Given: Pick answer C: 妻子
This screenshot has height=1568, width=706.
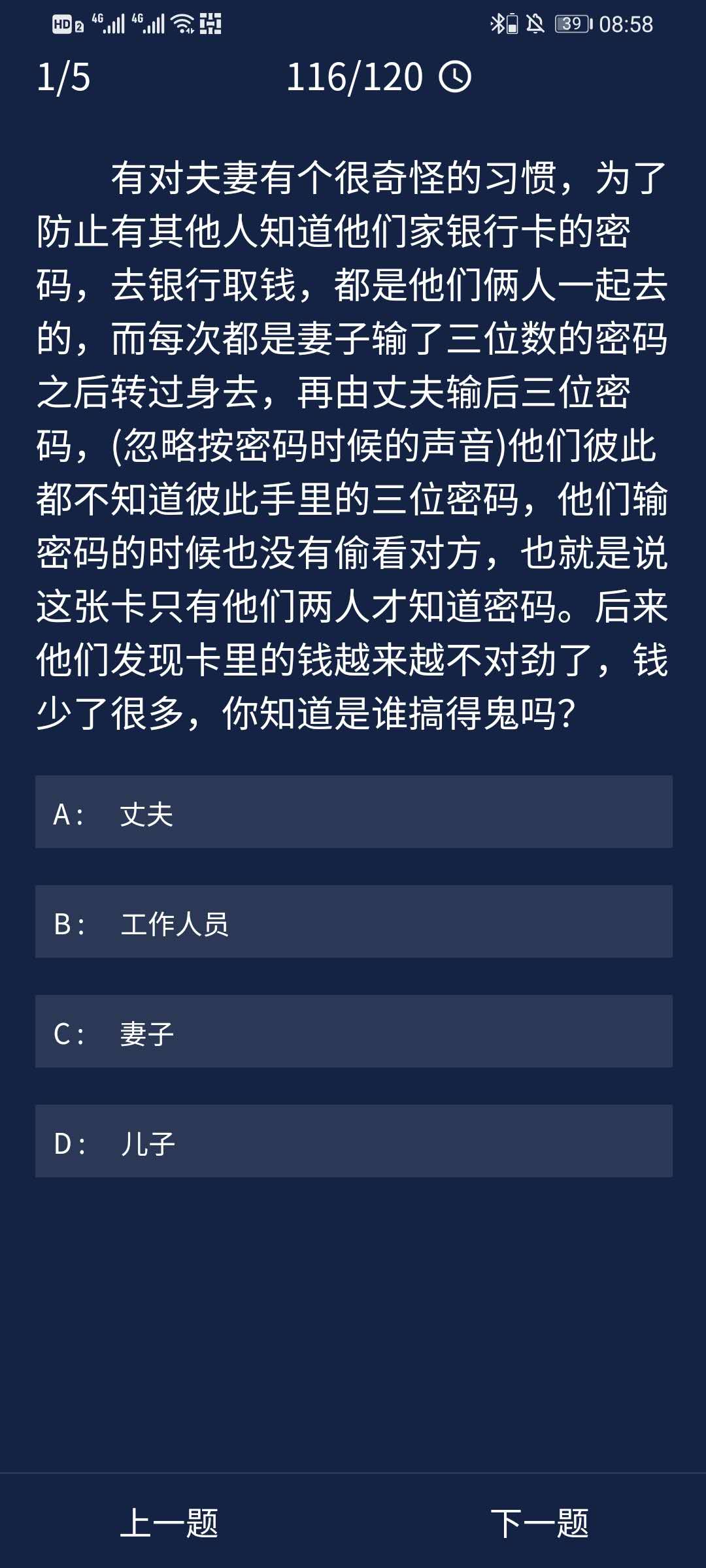Looking at the screenshot, I should coord(353,1032).
